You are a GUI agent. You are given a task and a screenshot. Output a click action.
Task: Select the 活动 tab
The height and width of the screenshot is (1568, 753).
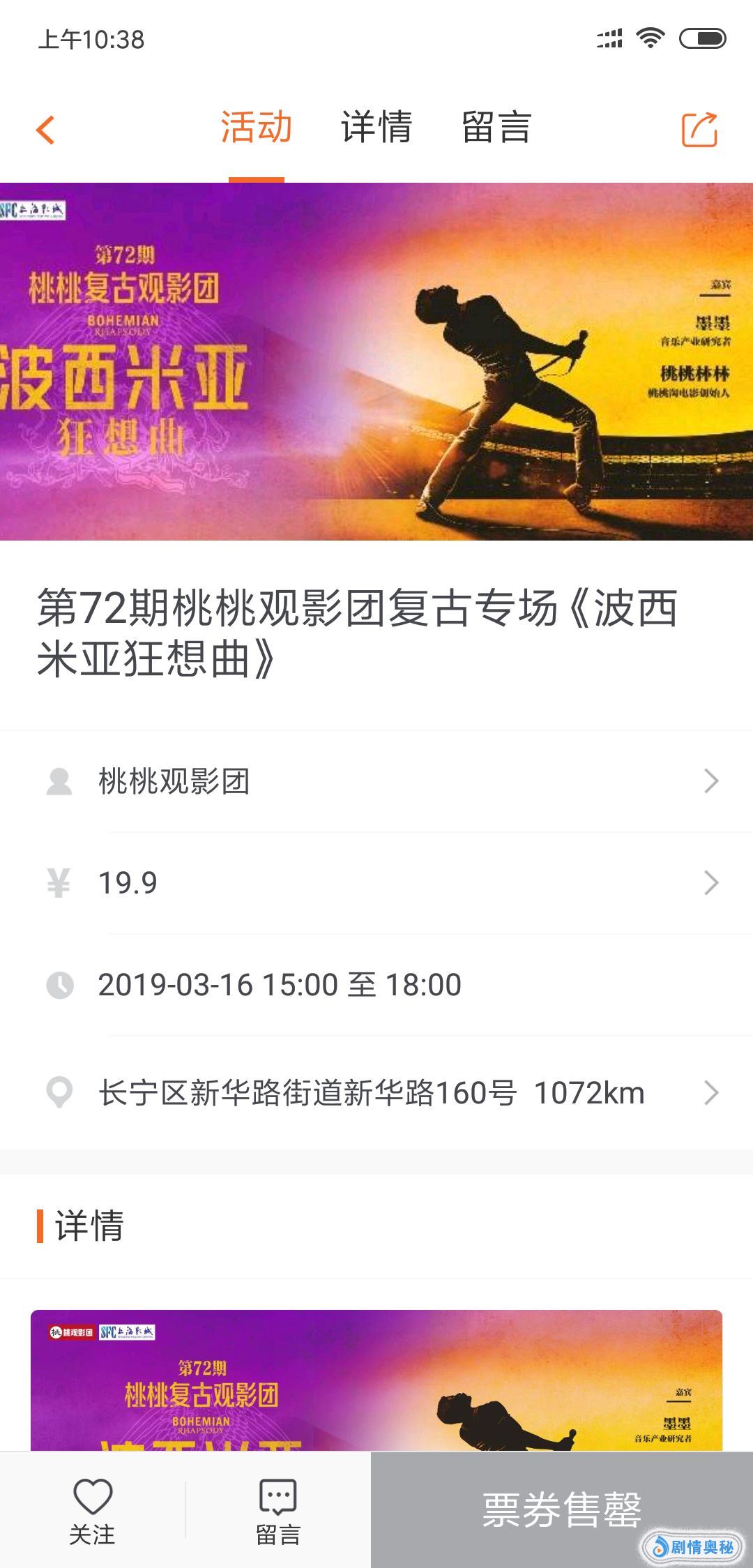(257, 128)
